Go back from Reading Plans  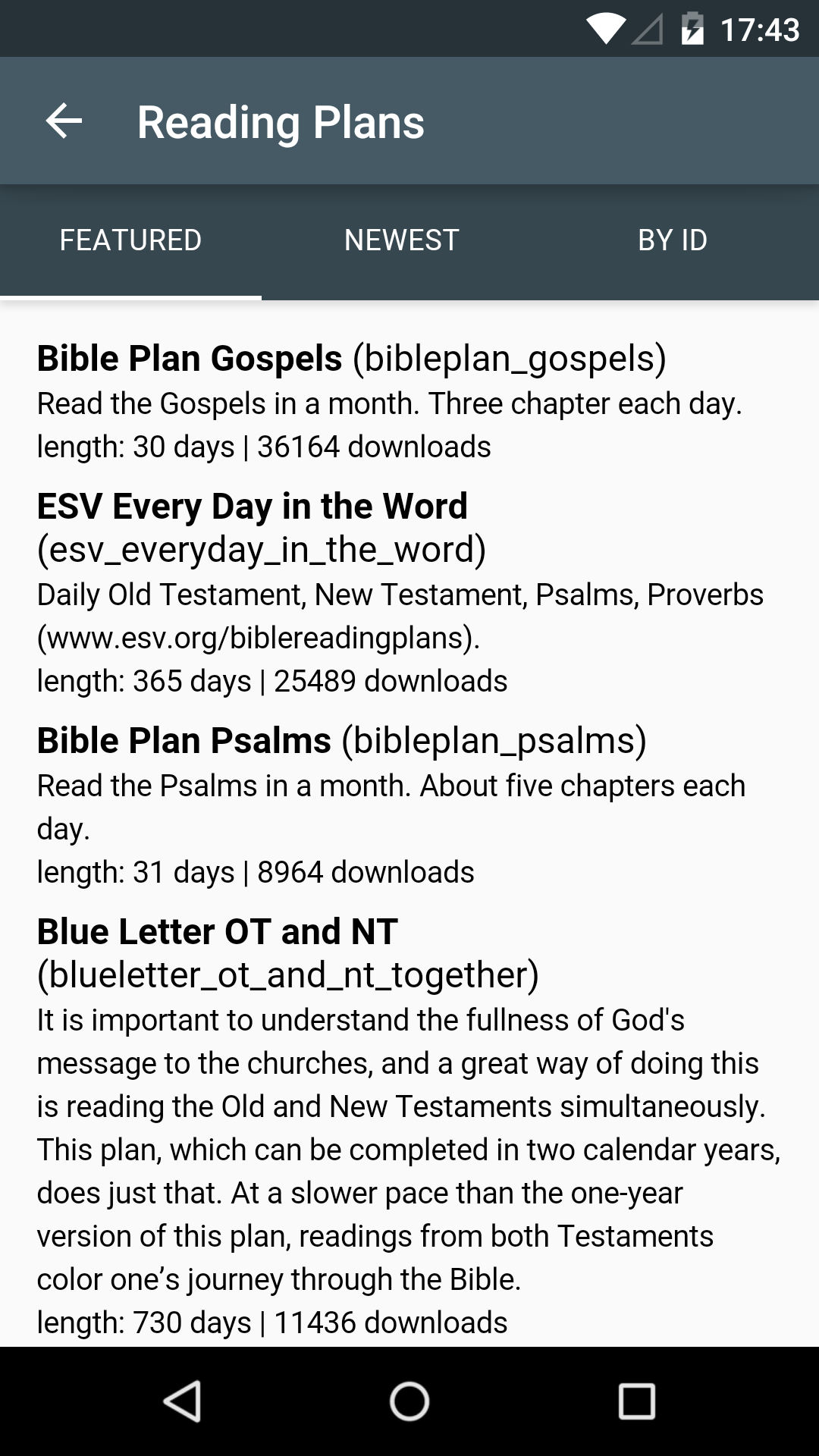(64, 121)
